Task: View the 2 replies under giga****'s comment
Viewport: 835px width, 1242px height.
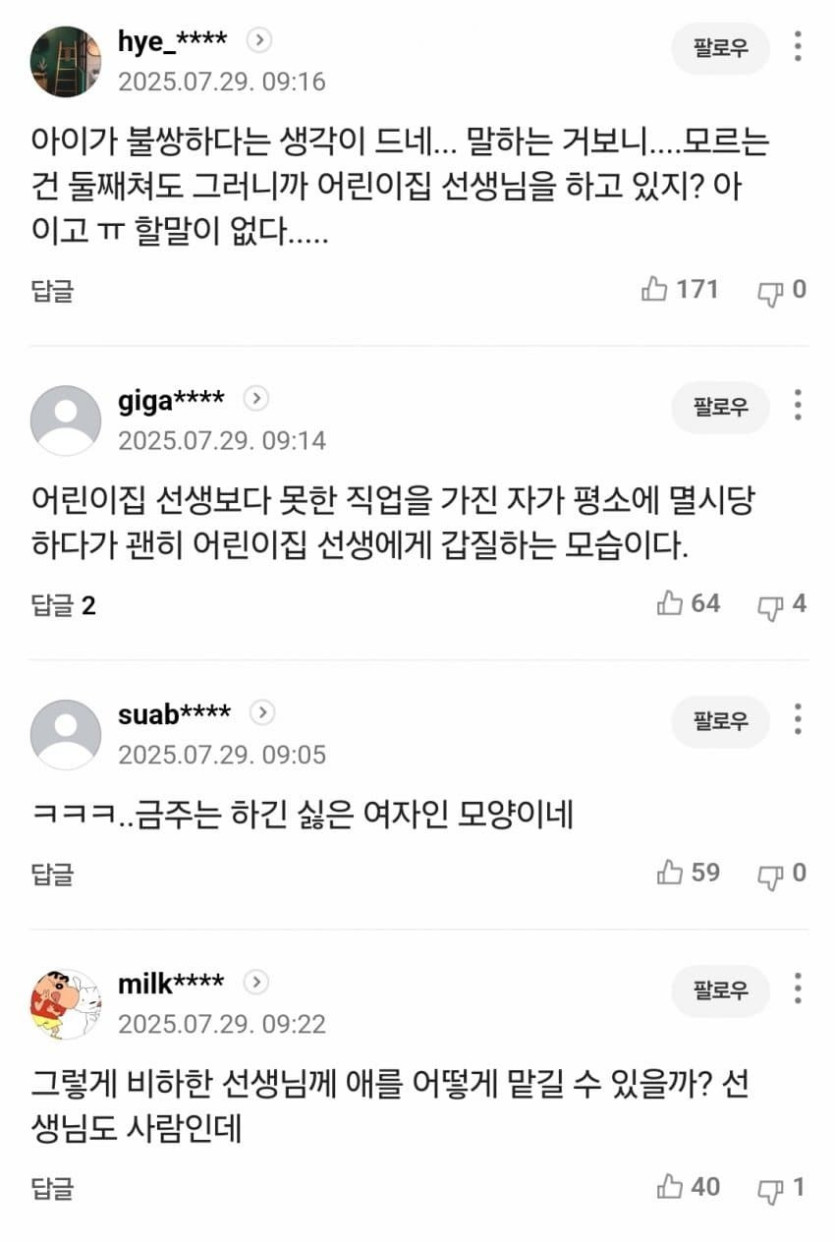Action: pos(63,605)
